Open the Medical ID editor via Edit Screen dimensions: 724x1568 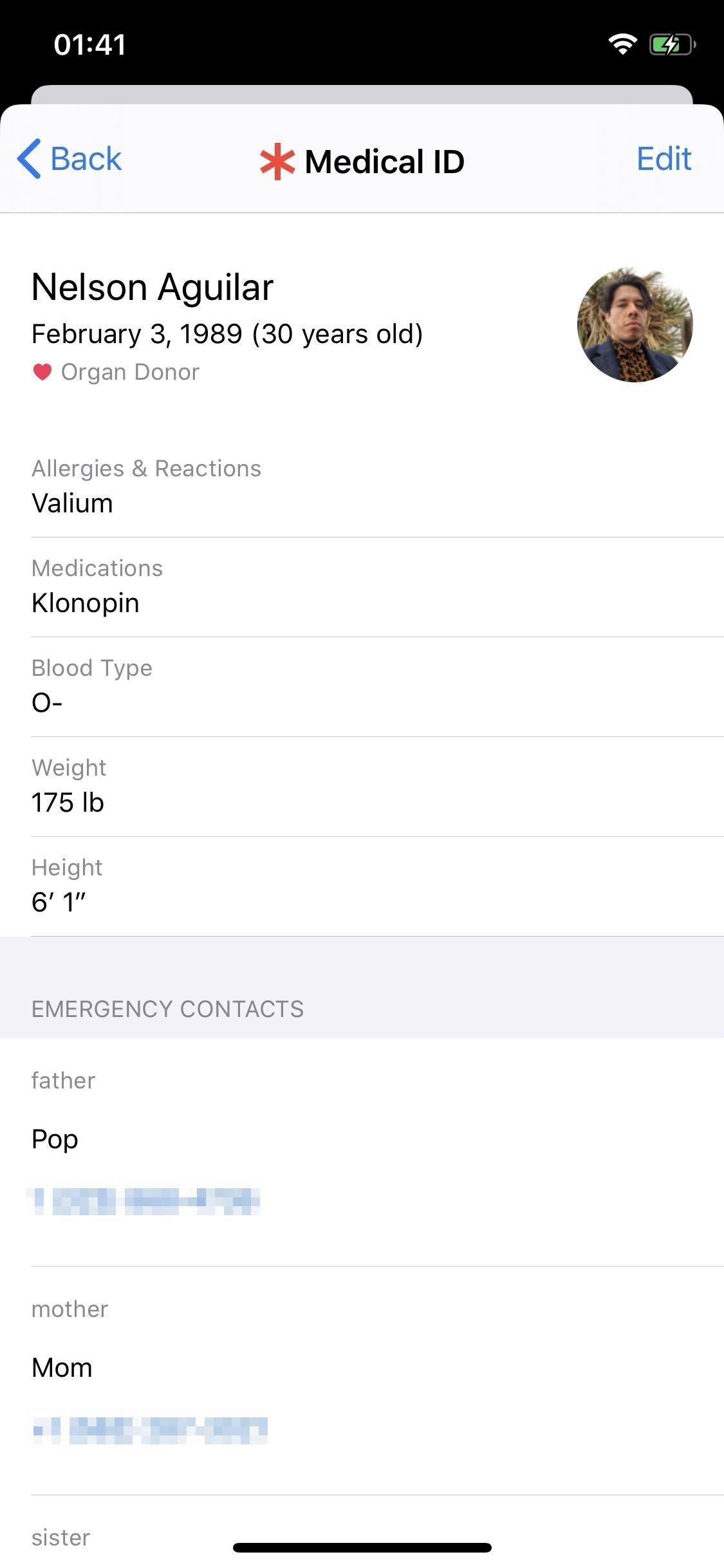click(x=664, y=159)
